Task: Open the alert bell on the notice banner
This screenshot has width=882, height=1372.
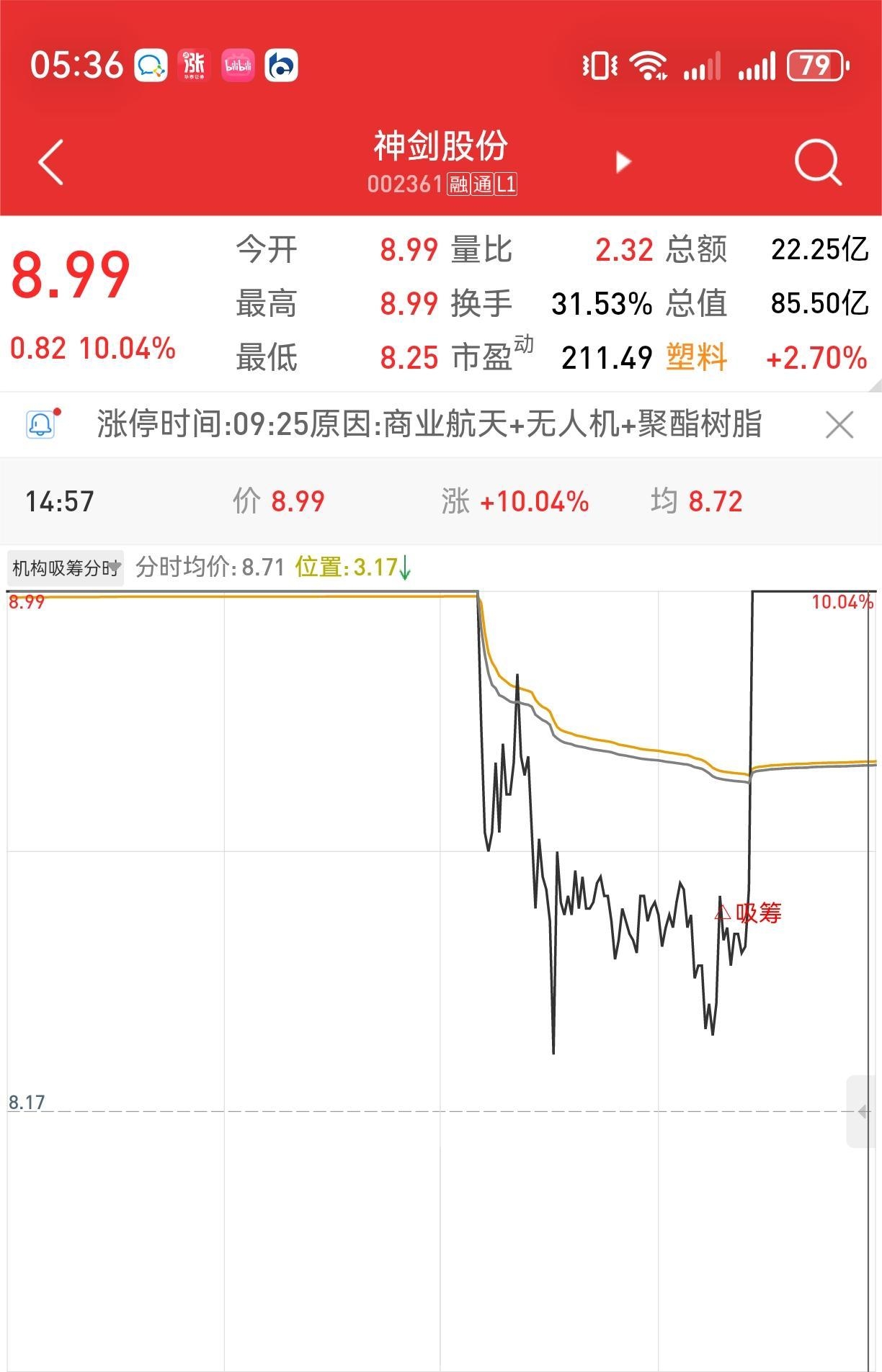Action: click(41, 424)
